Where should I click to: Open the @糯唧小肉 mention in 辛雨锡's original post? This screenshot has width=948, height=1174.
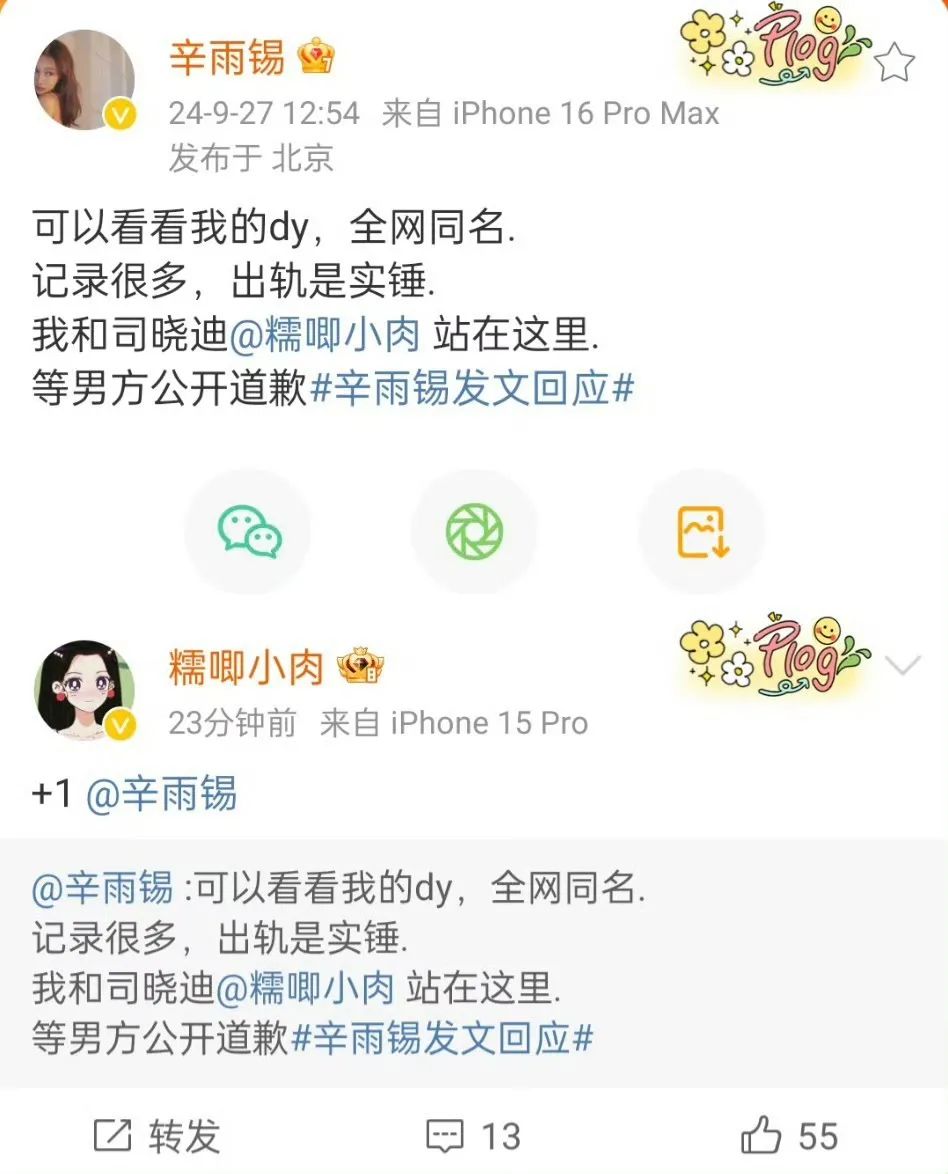(x=324, y=334)
